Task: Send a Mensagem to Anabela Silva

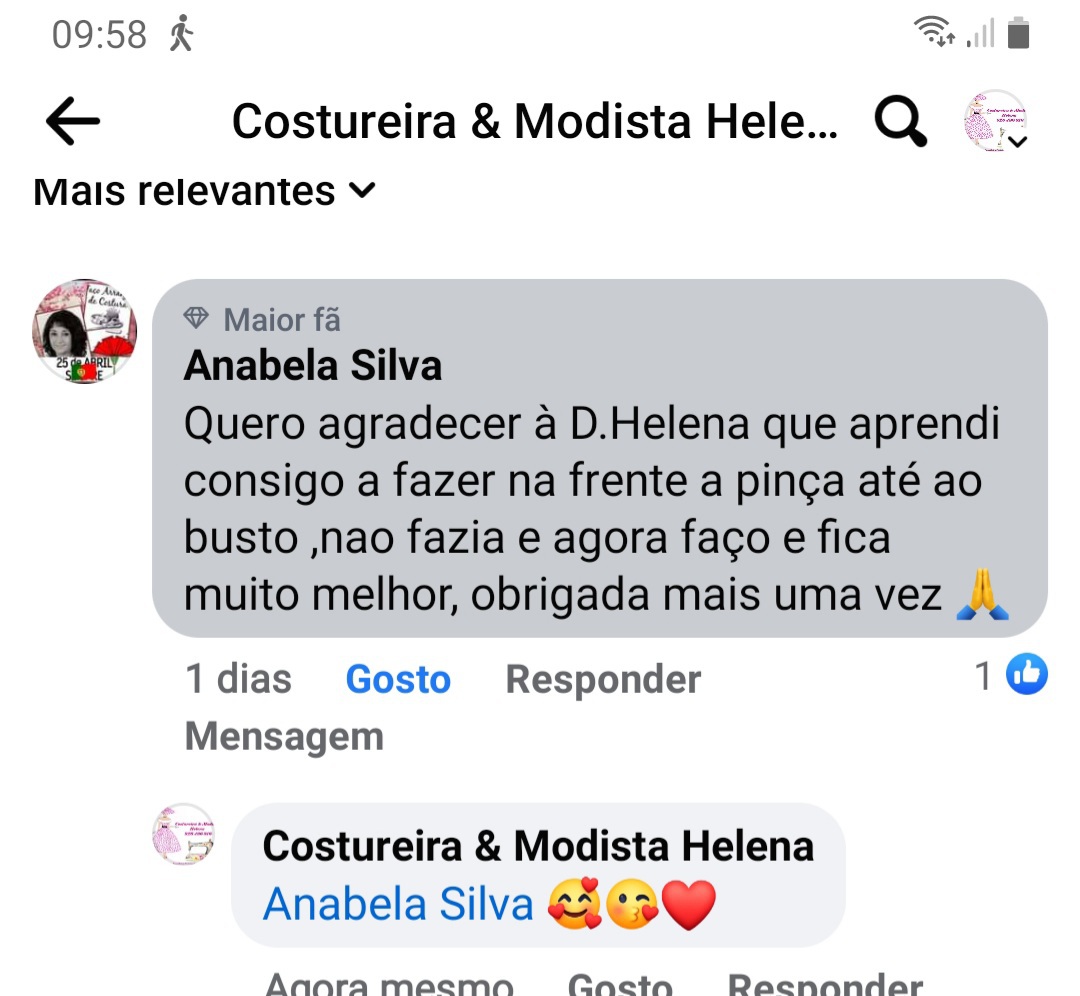Action: click(284, 737)
